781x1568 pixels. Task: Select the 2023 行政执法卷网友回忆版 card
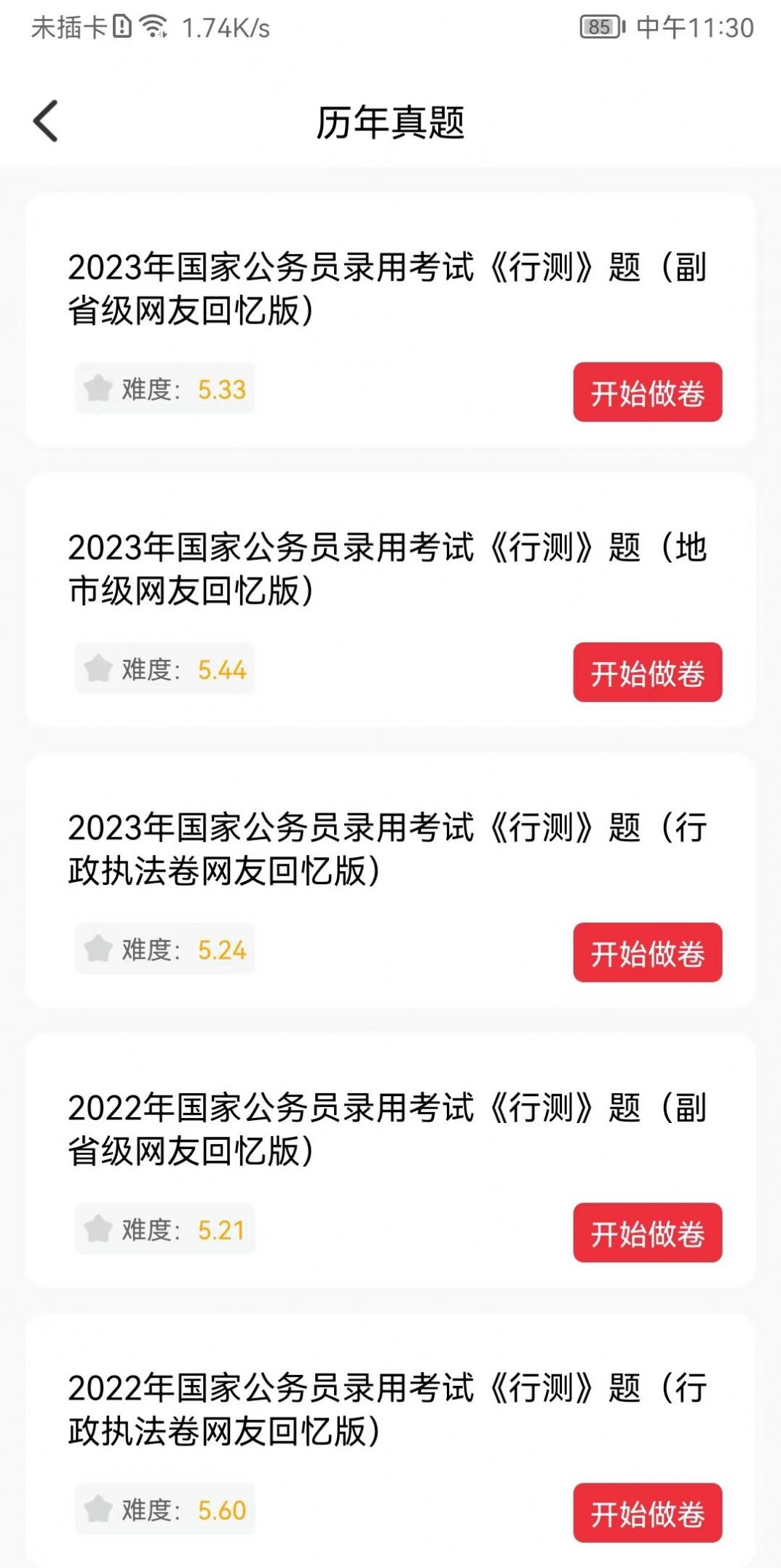tap(386, 849)
